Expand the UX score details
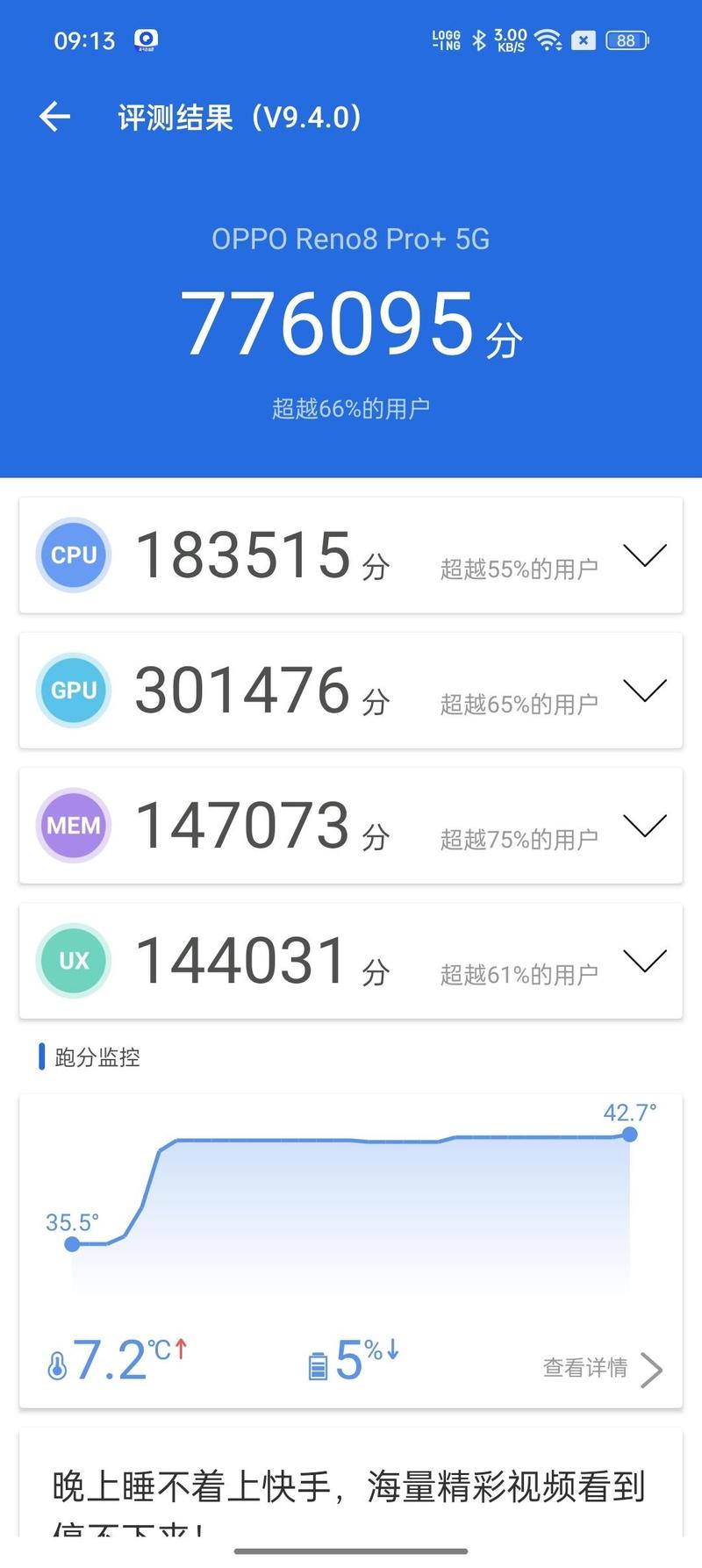The image size is (702, 1568). pos(645,961)
